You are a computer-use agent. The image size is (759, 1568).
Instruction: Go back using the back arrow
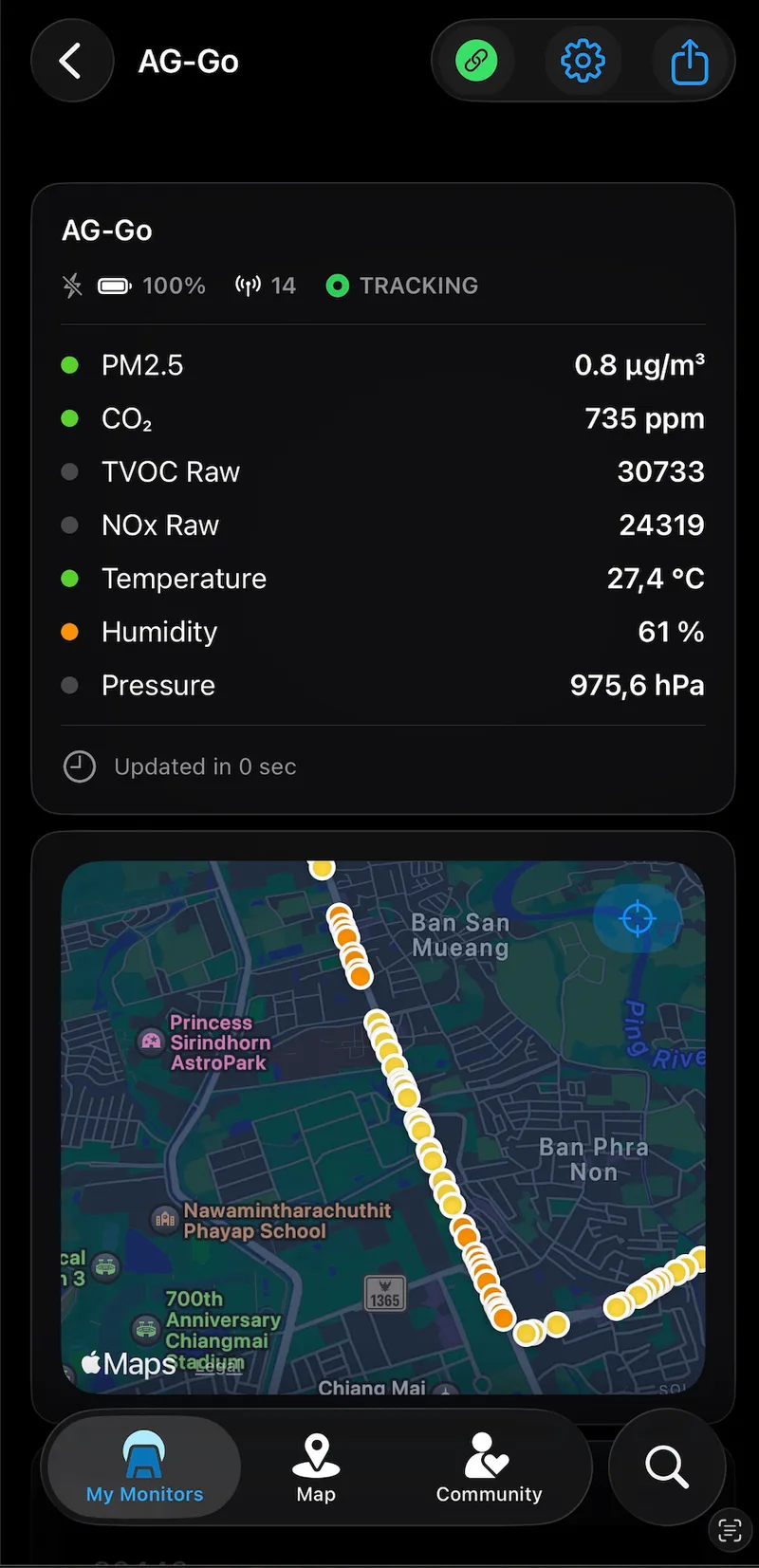pos(72,60)
